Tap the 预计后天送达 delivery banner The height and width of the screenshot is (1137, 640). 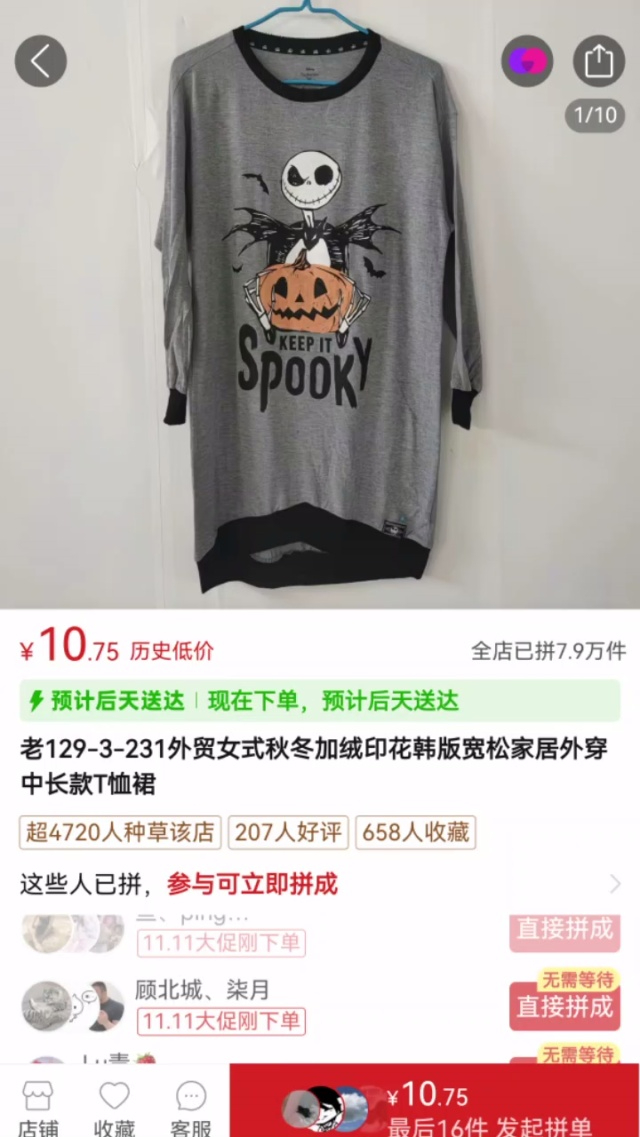click(320, 701)
